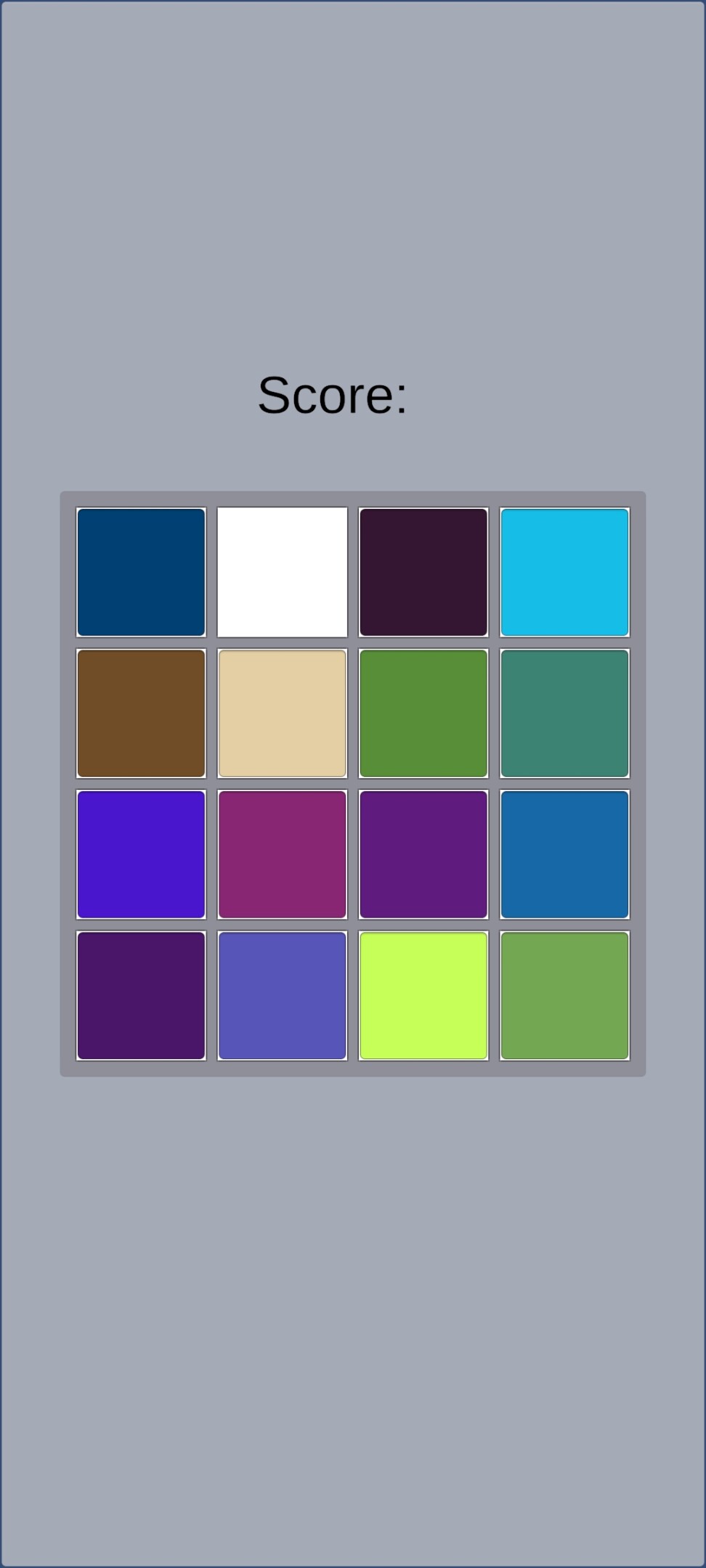Tap the magenta tile
This screenshot has width=706, height=1568.
tap(283, 854)
